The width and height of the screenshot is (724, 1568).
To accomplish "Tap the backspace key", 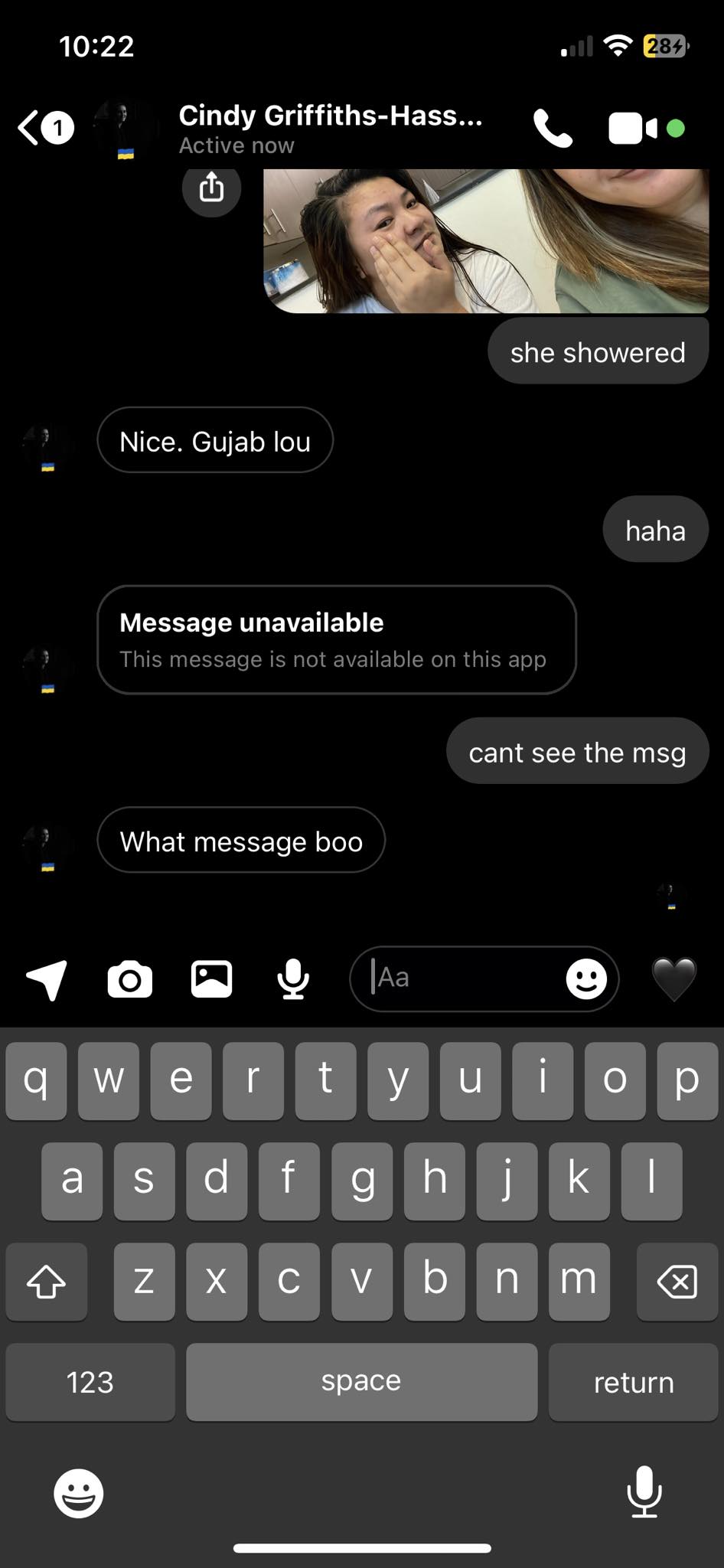I will point(677,1282).
